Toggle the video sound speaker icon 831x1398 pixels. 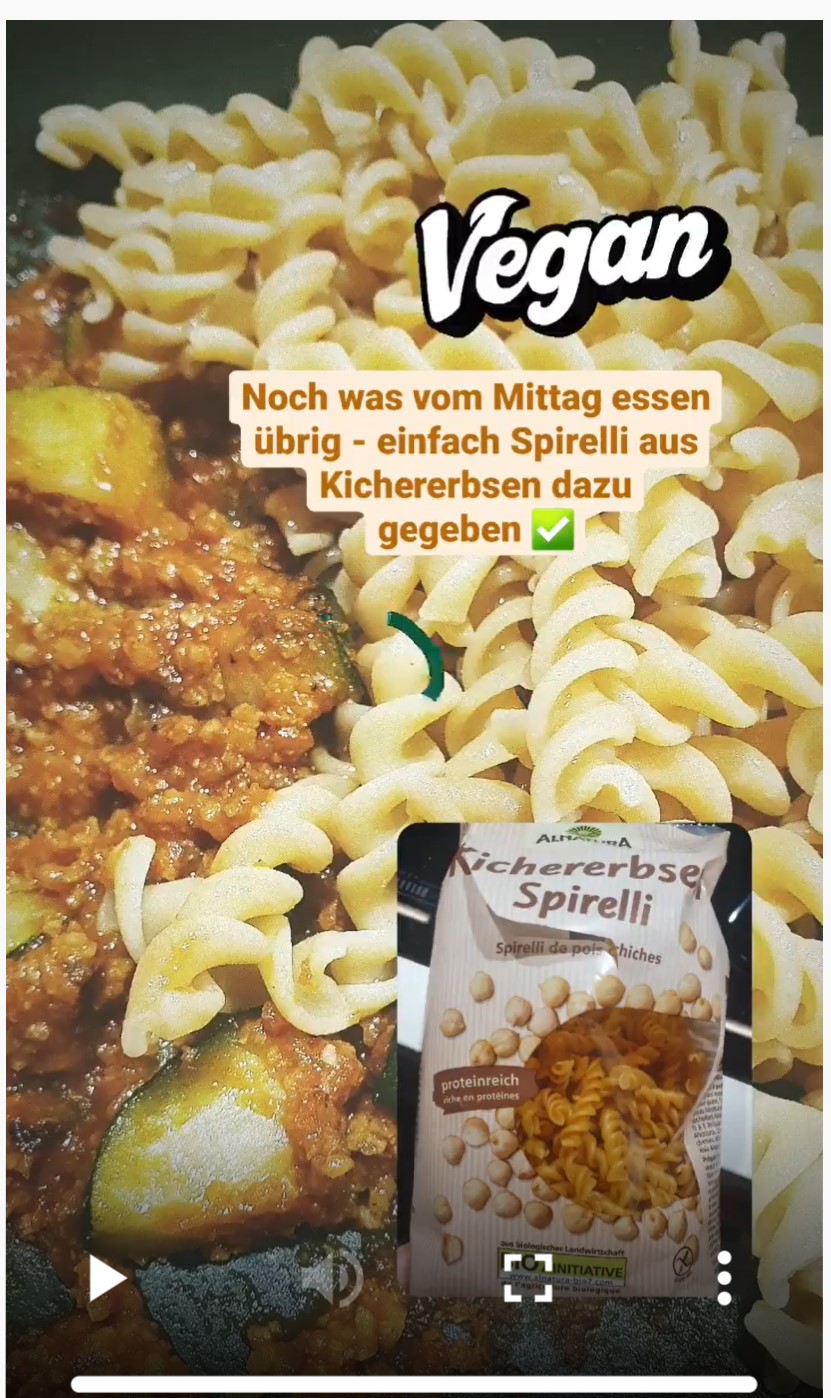(333, 1277)
